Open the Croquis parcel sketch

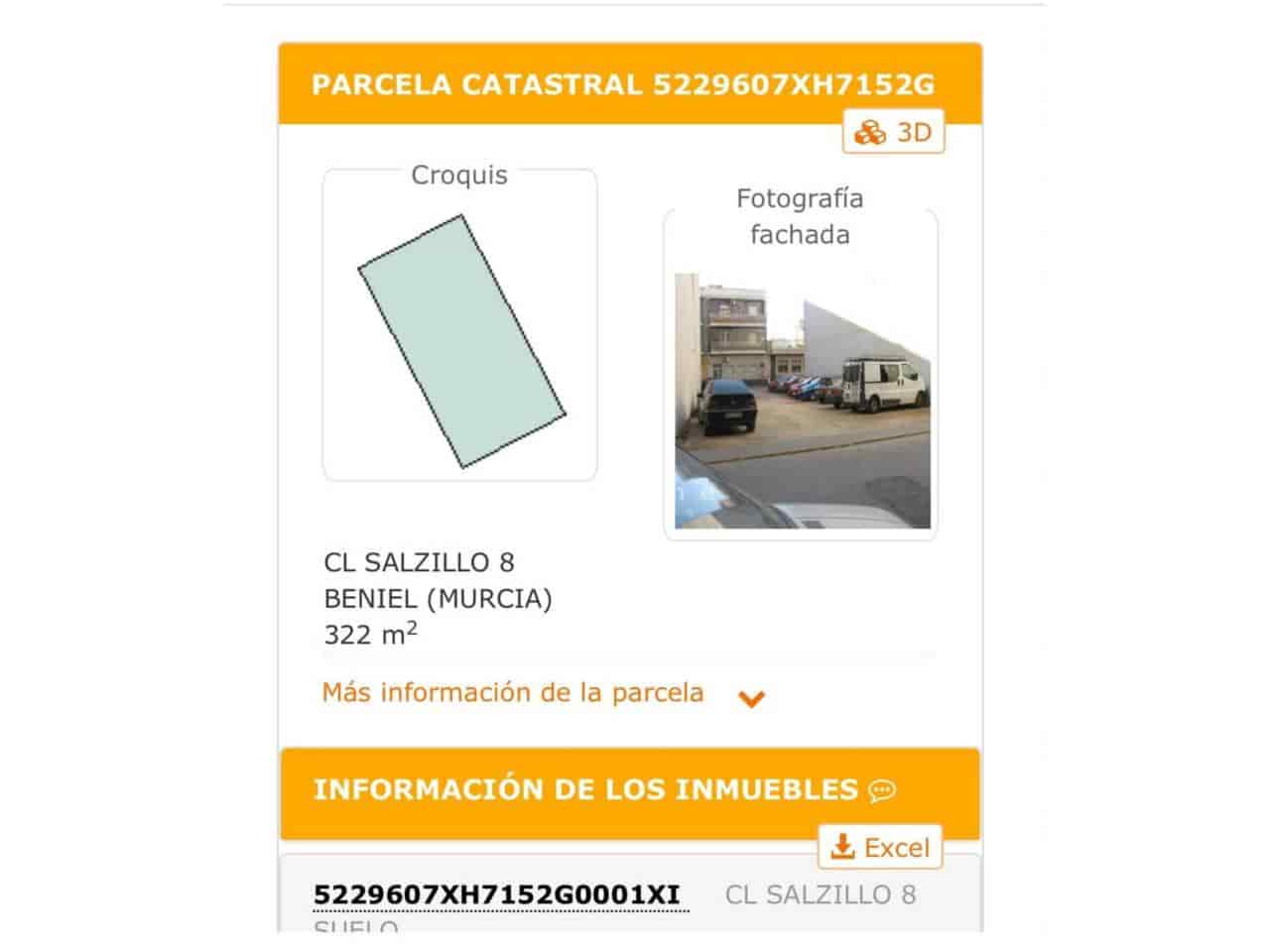(x=460, y=339)
